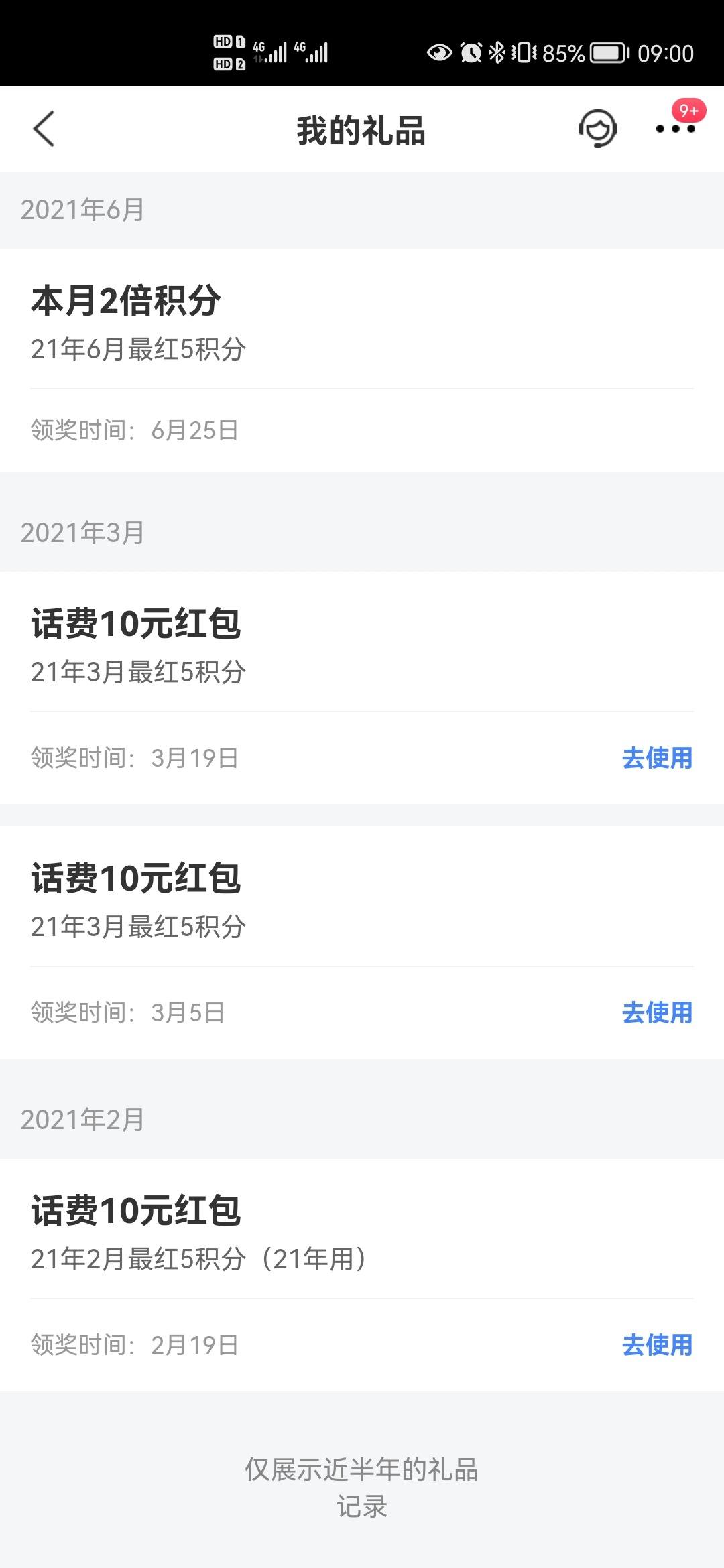Go back from 我的礼品 page
724x1568 pixels.
tap(44, 129)
